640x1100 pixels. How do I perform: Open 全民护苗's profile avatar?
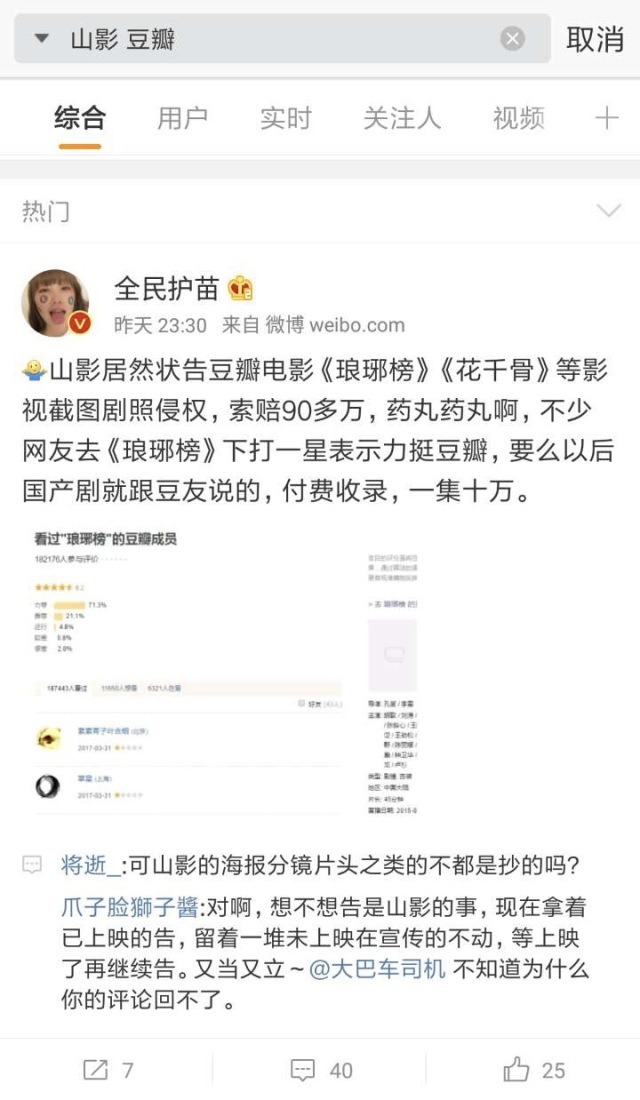click(56, 304)
